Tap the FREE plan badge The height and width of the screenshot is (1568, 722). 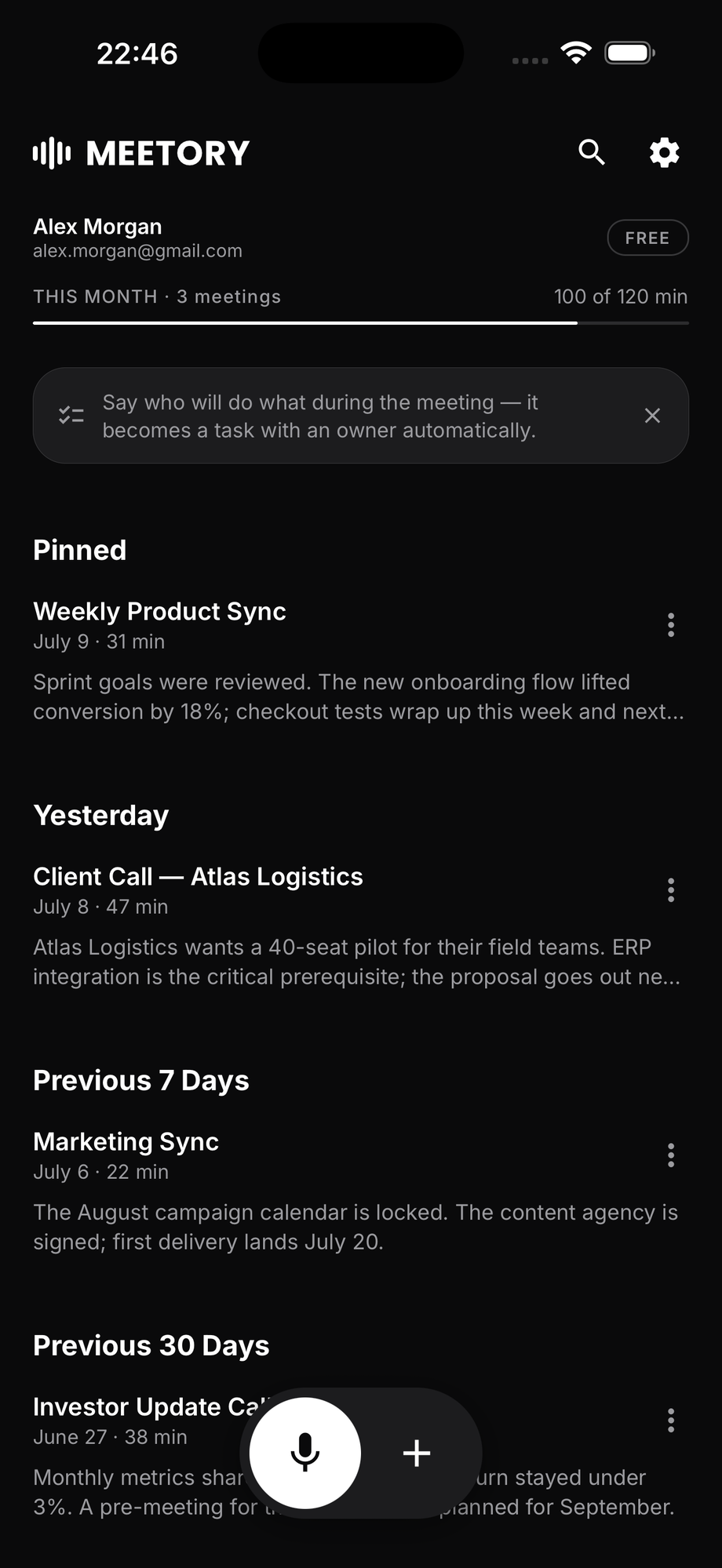(647, 238)
